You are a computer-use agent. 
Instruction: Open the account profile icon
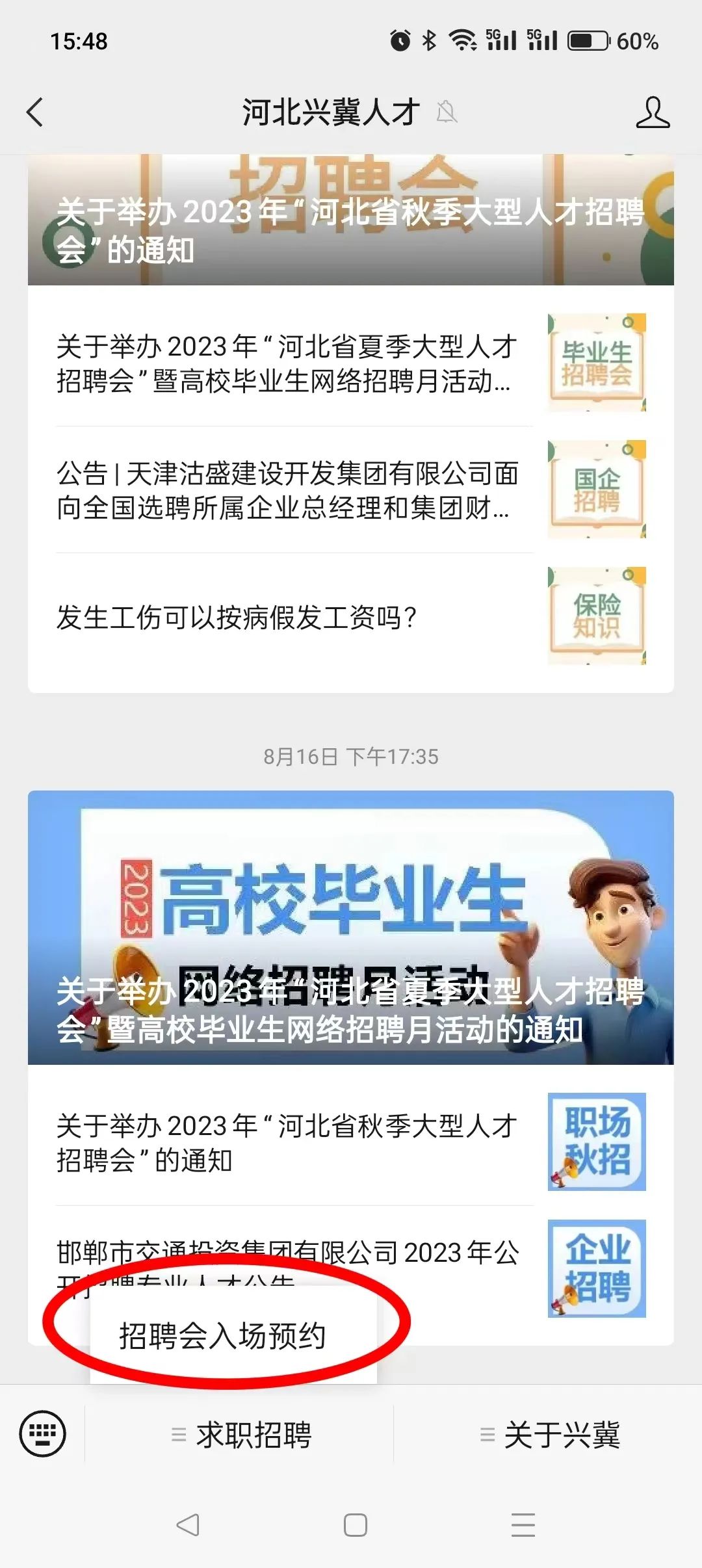tap(653, 112)
